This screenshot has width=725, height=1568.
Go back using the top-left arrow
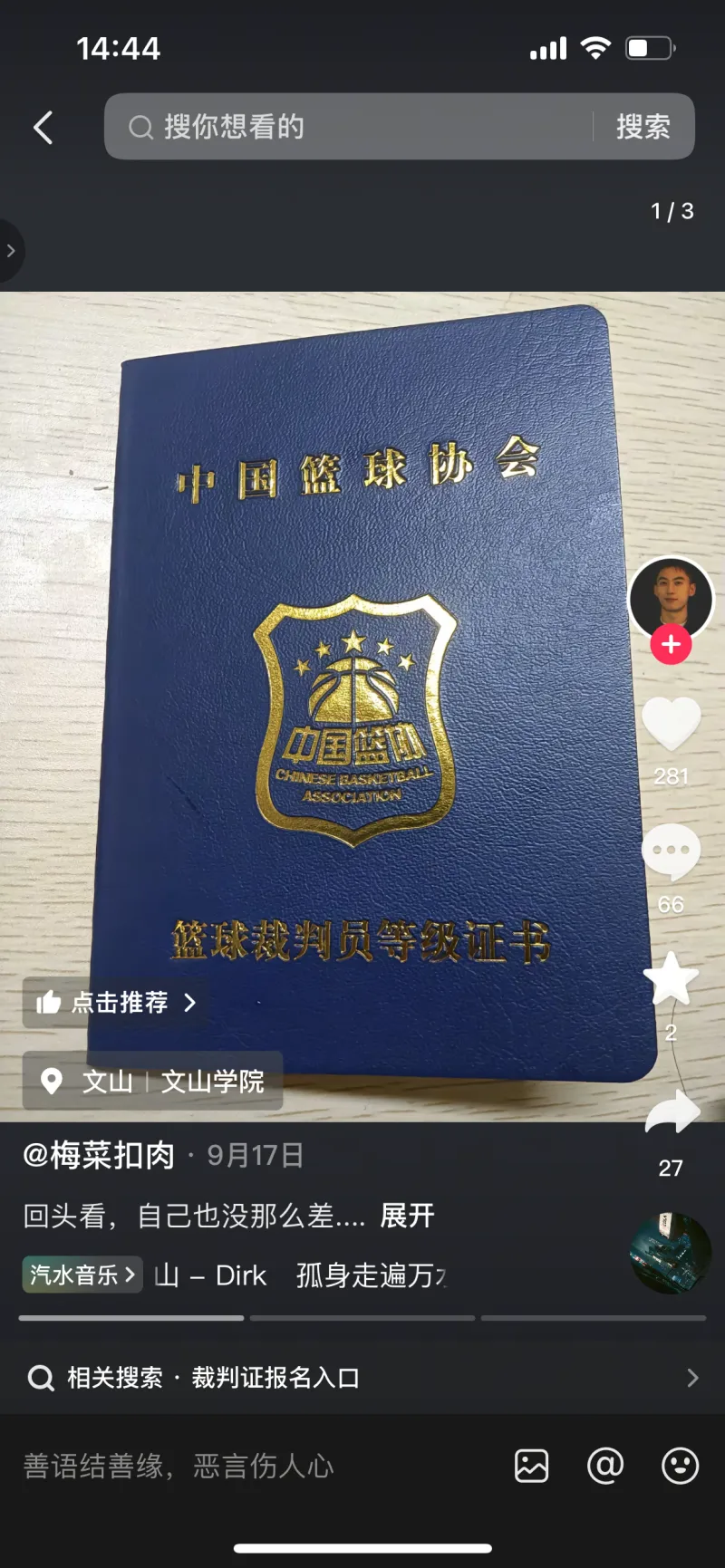43,128
